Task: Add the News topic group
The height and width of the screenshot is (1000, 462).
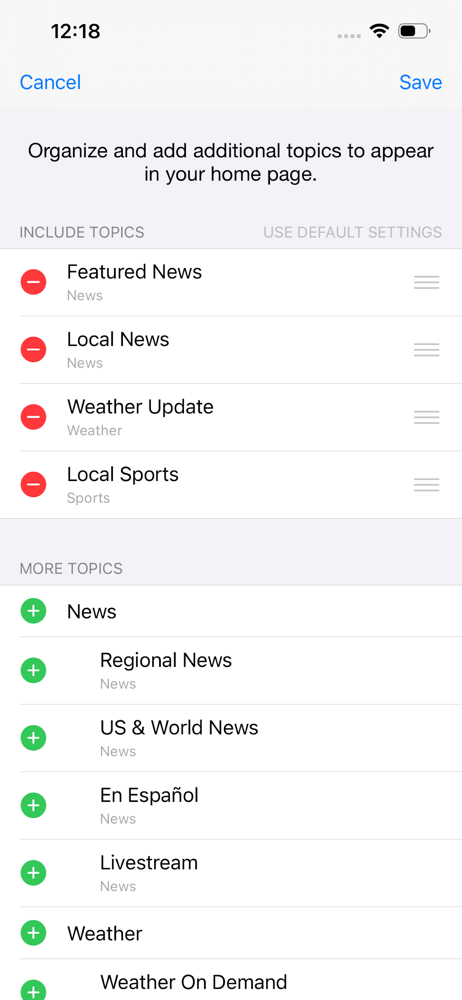Action: [x=33, y=611]
